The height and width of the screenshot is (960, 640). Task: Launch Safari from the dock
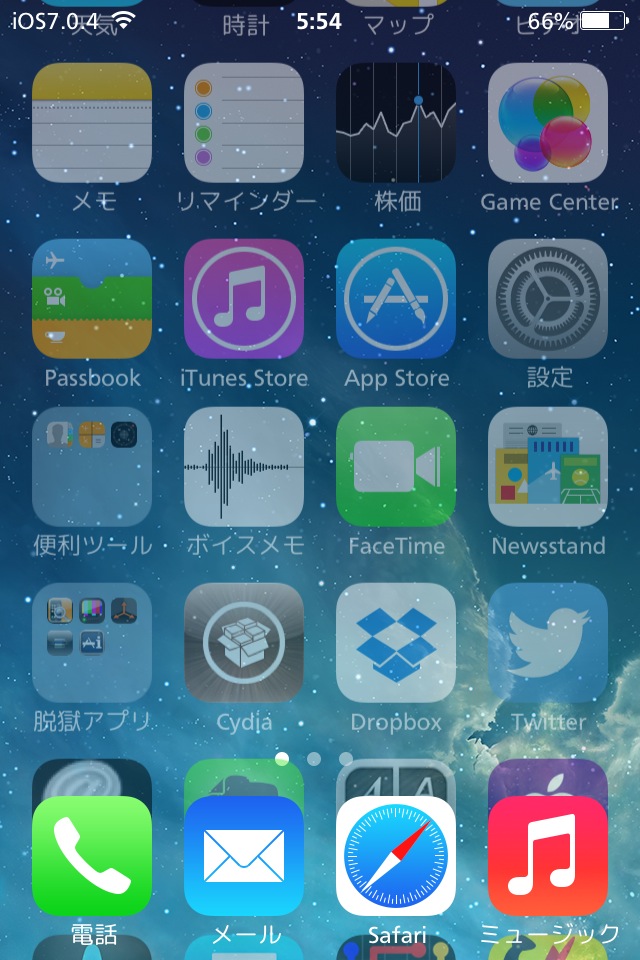(396, 856)
